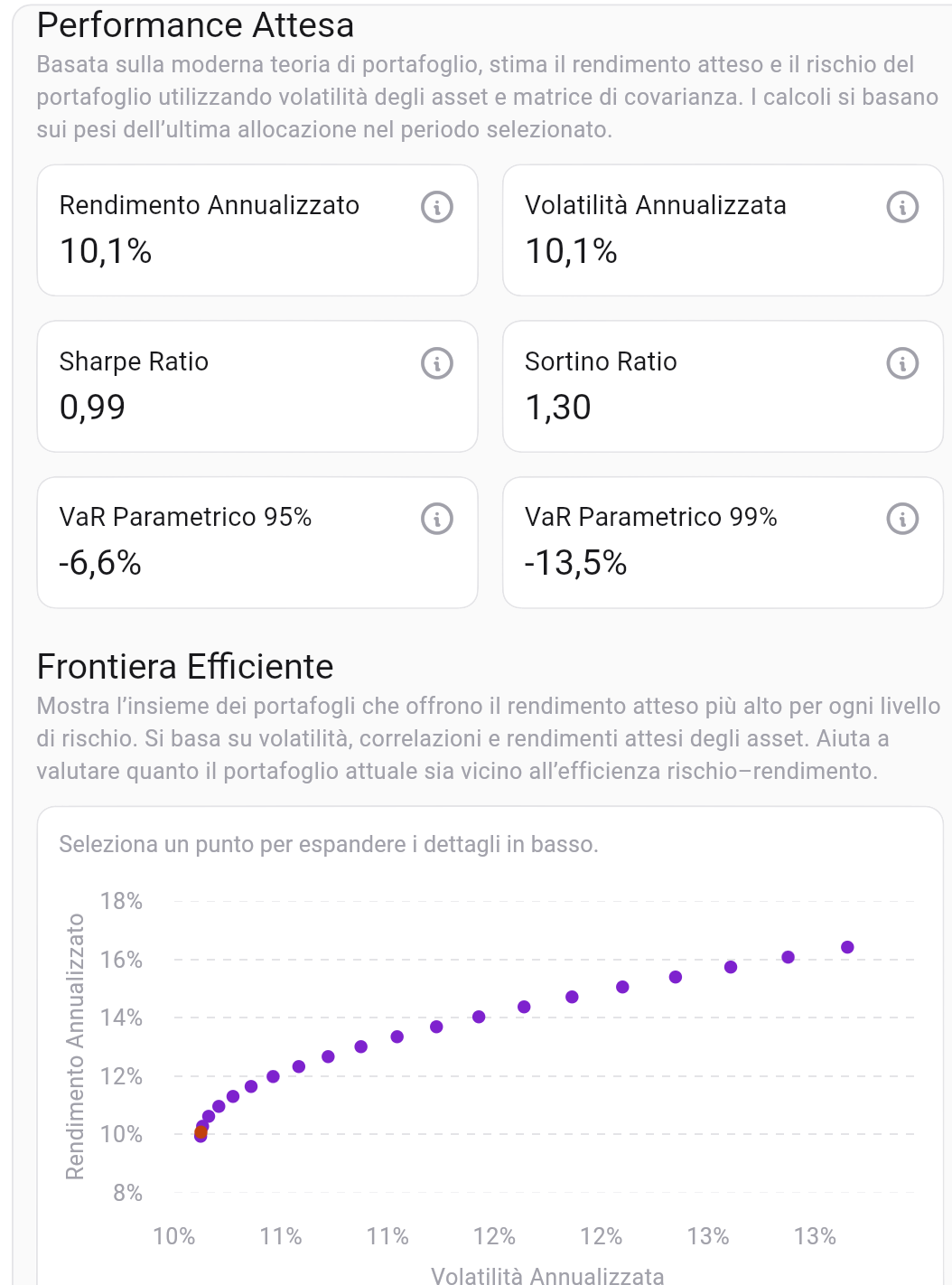The image size is (952, 1285).
Task: Open the Volatilità Annualizzata info tooltip
Action: 902,208
